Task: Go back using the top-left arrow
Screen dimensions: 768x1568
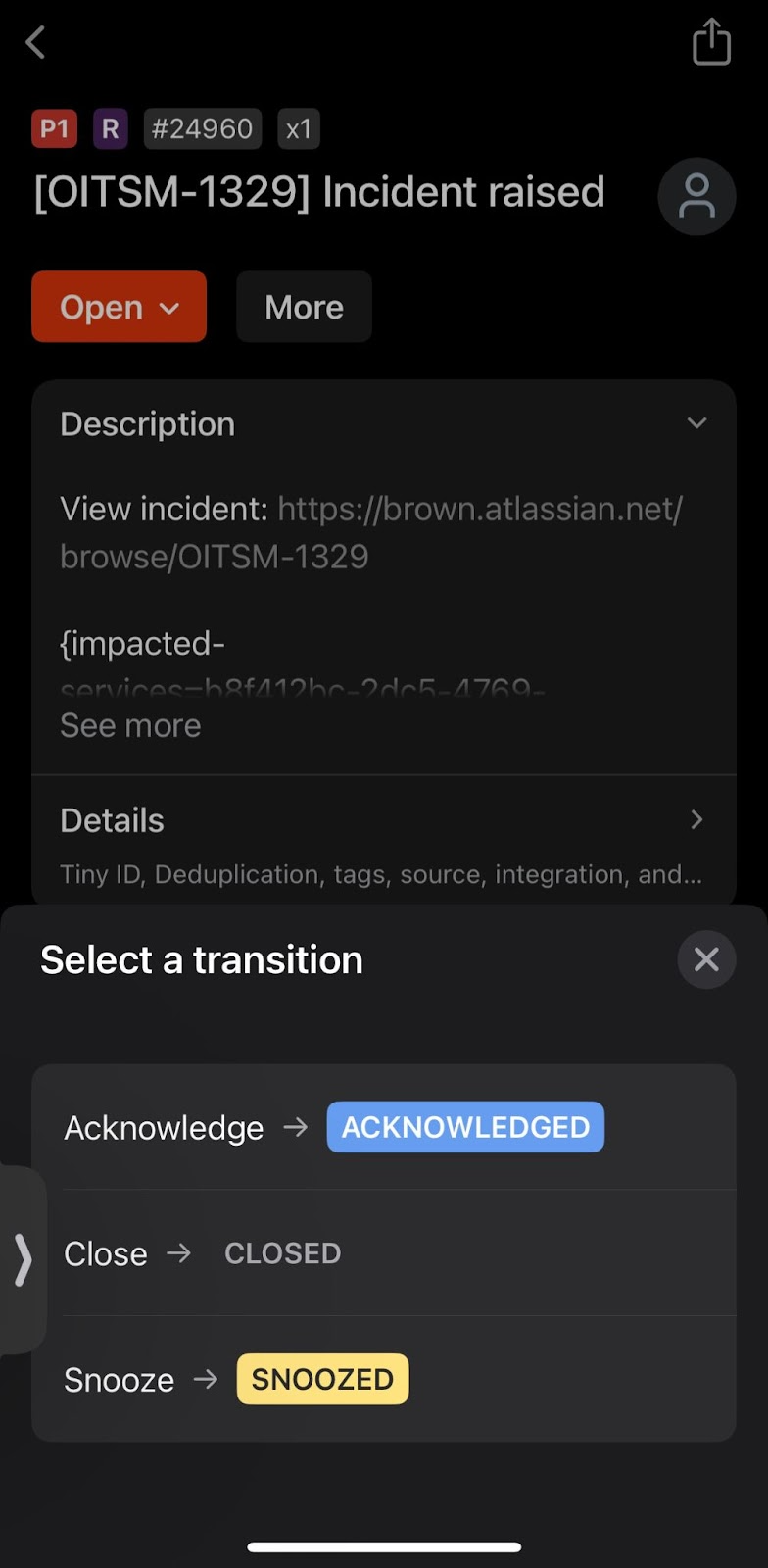Action: pos(36,43)
